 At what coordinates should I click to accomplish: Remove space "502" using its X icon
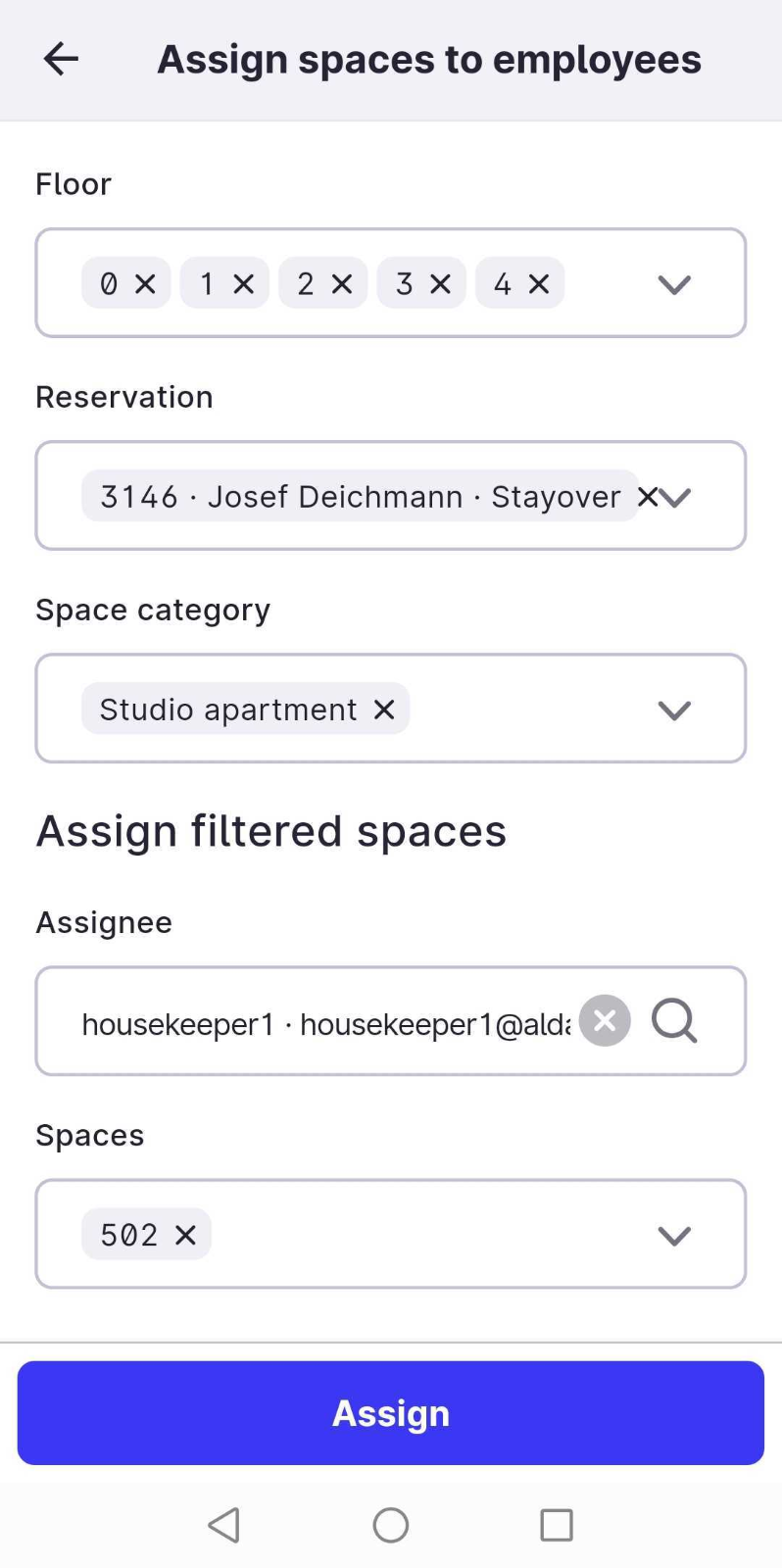tap(185, 1235)
